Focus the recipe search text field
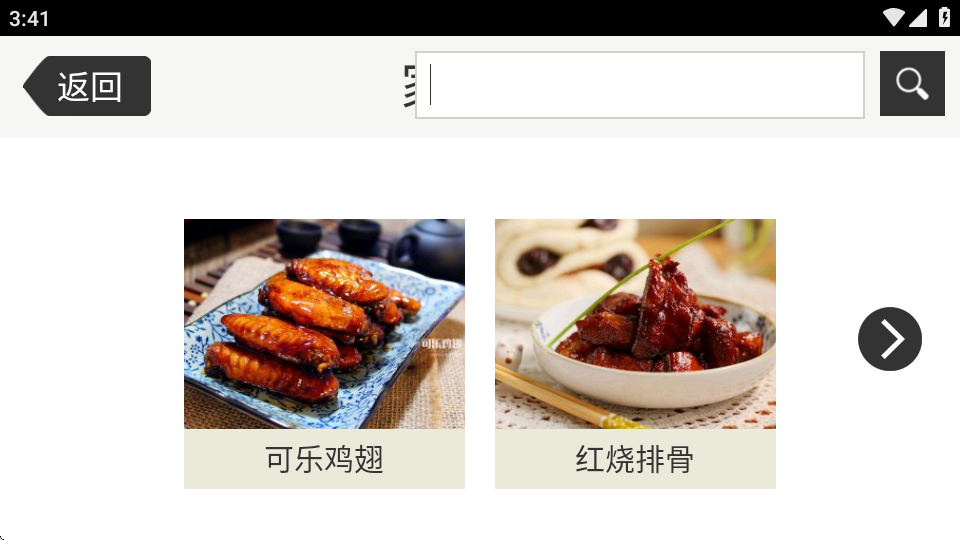Screen dimensions: 960x540 point(640,85)
